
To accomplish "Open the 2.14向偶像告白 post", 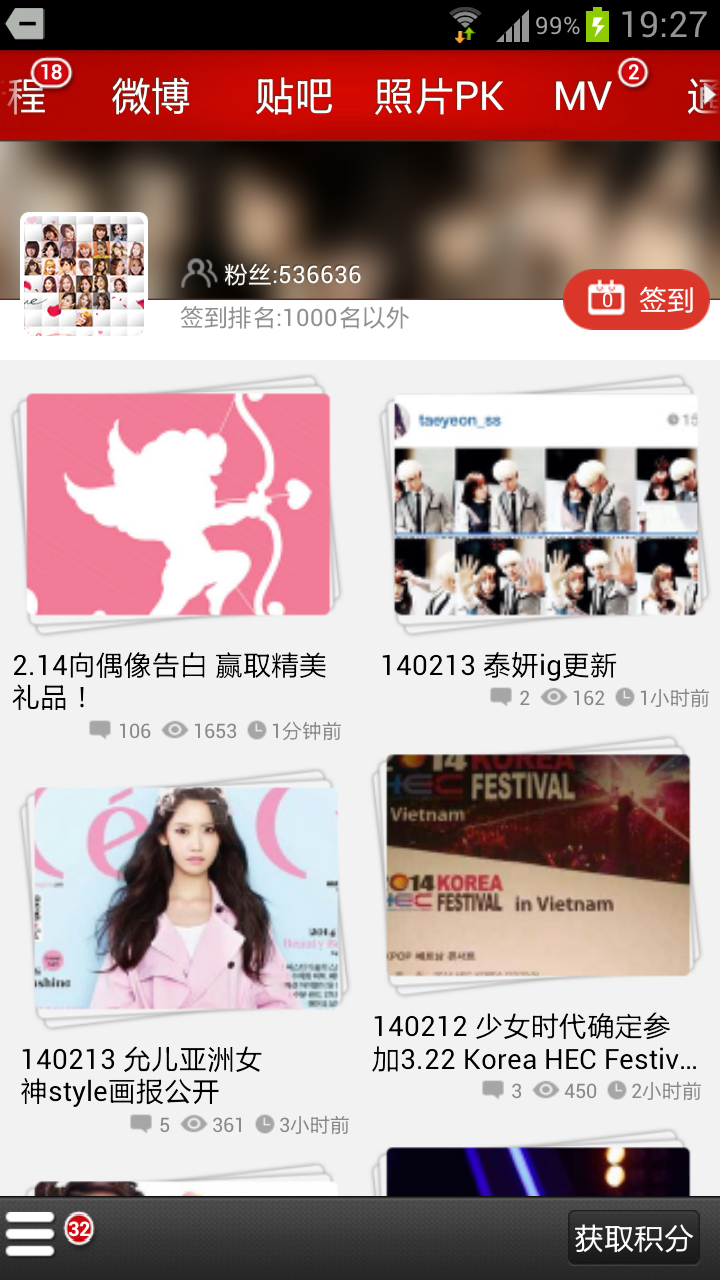I will 178,505.
